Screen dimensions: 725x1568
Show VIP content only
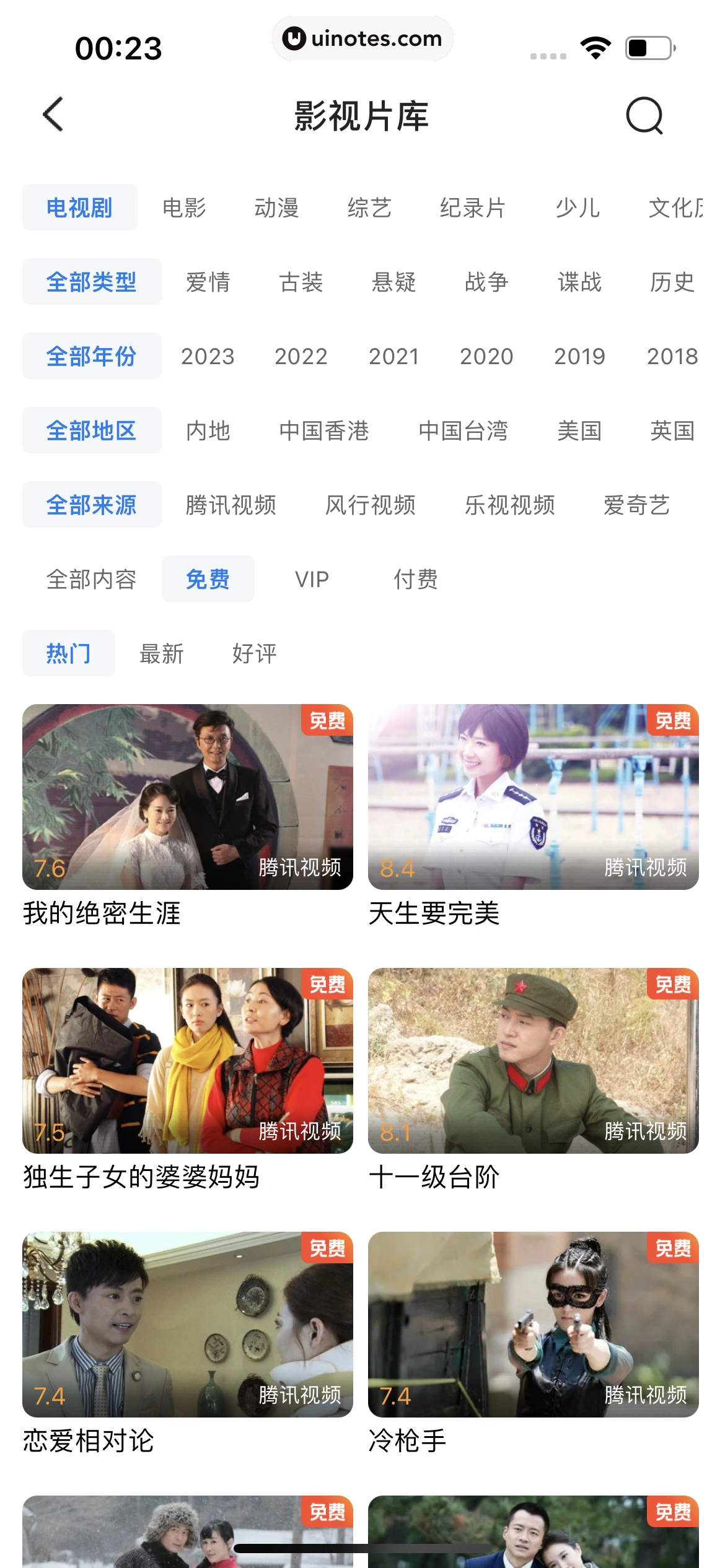coord(312,580)
